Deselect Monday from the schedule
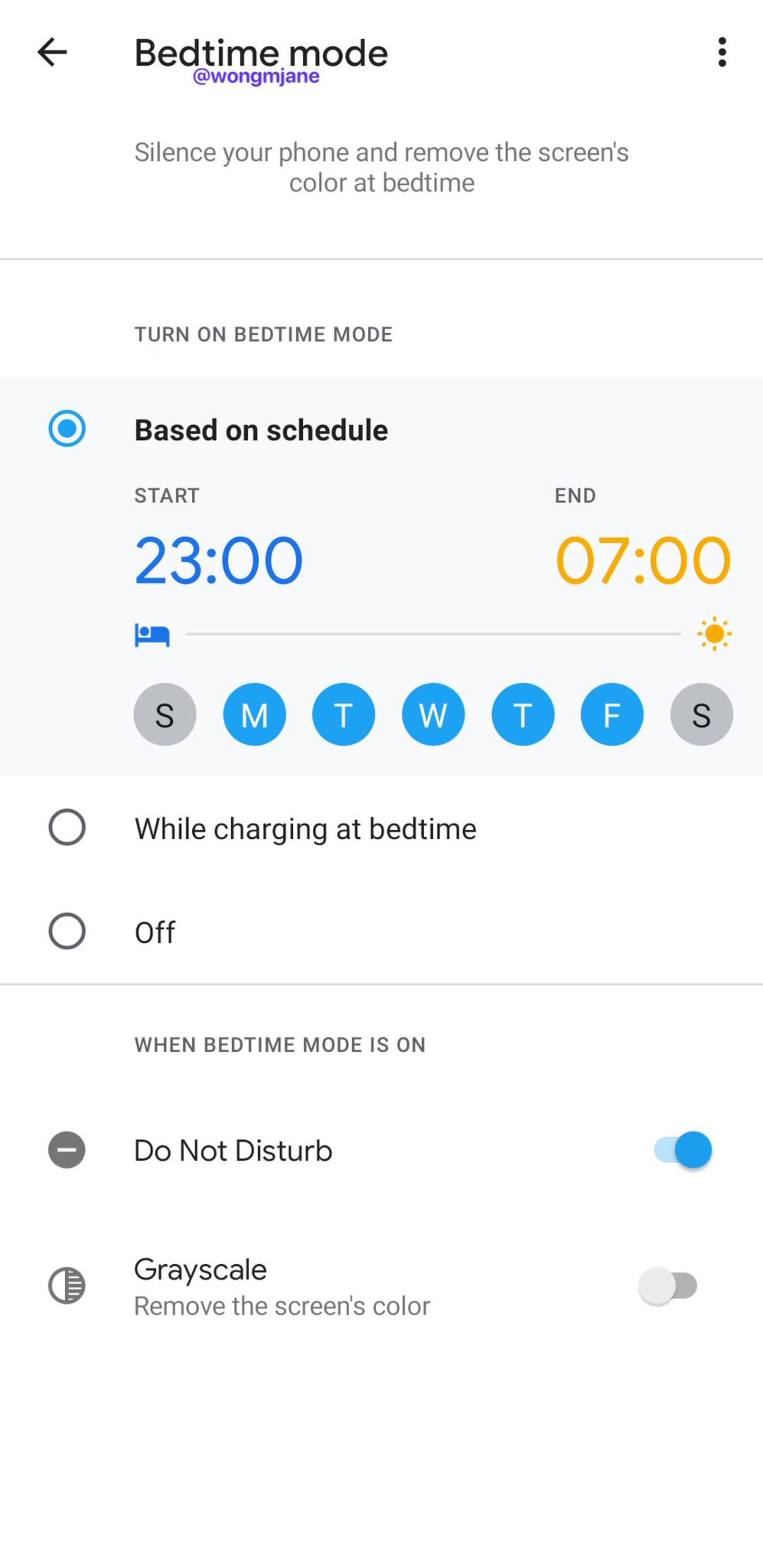Viewport: 763px width, 1568px height. coord(254,714)
